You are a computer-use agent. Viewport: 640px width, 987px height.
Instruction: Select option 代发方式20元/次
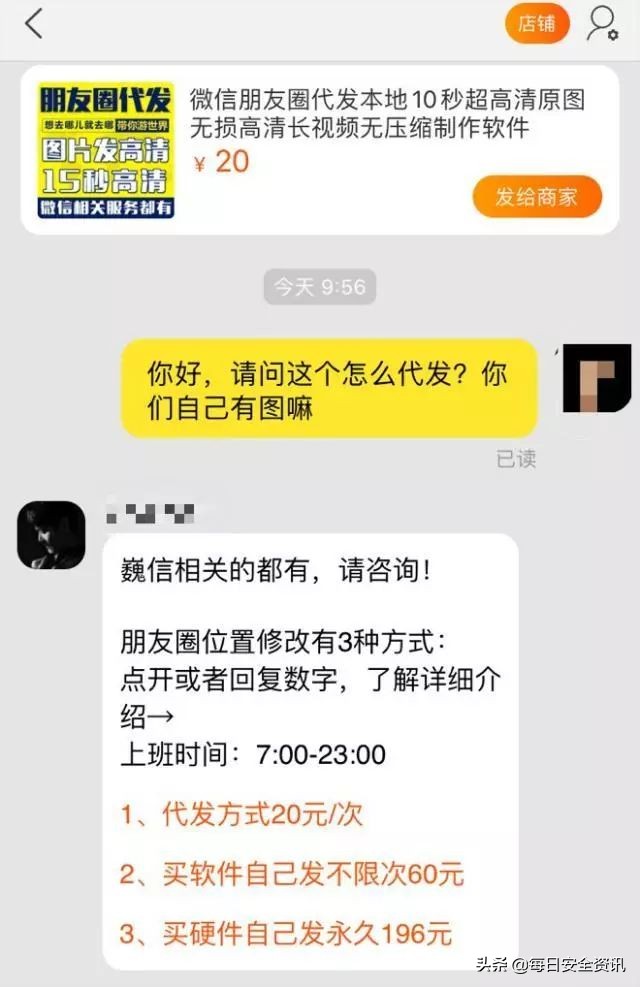click(x=241, y=815)
